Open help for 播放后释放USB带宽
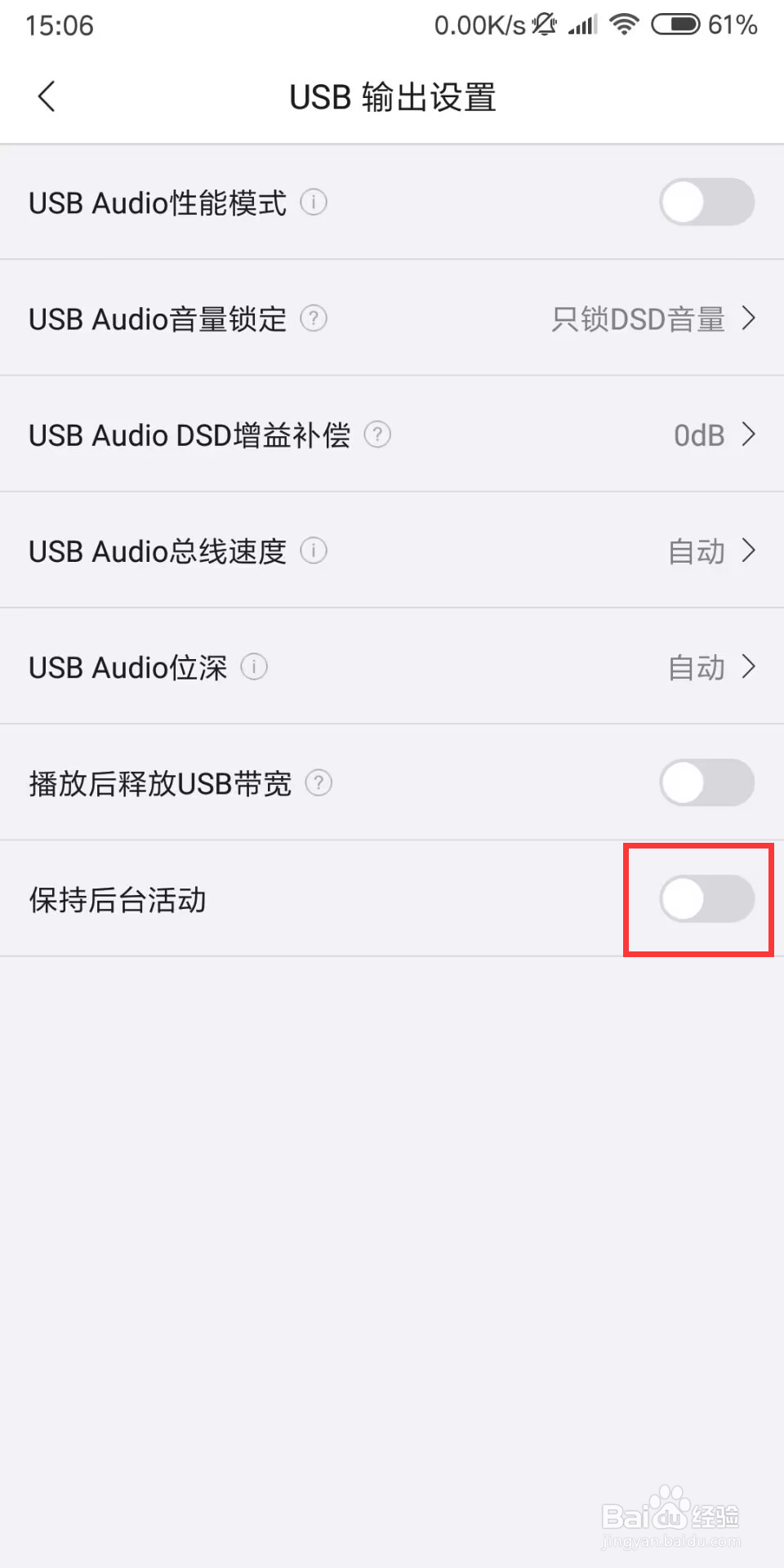The image size is (784, 1568). click(319, 783)
